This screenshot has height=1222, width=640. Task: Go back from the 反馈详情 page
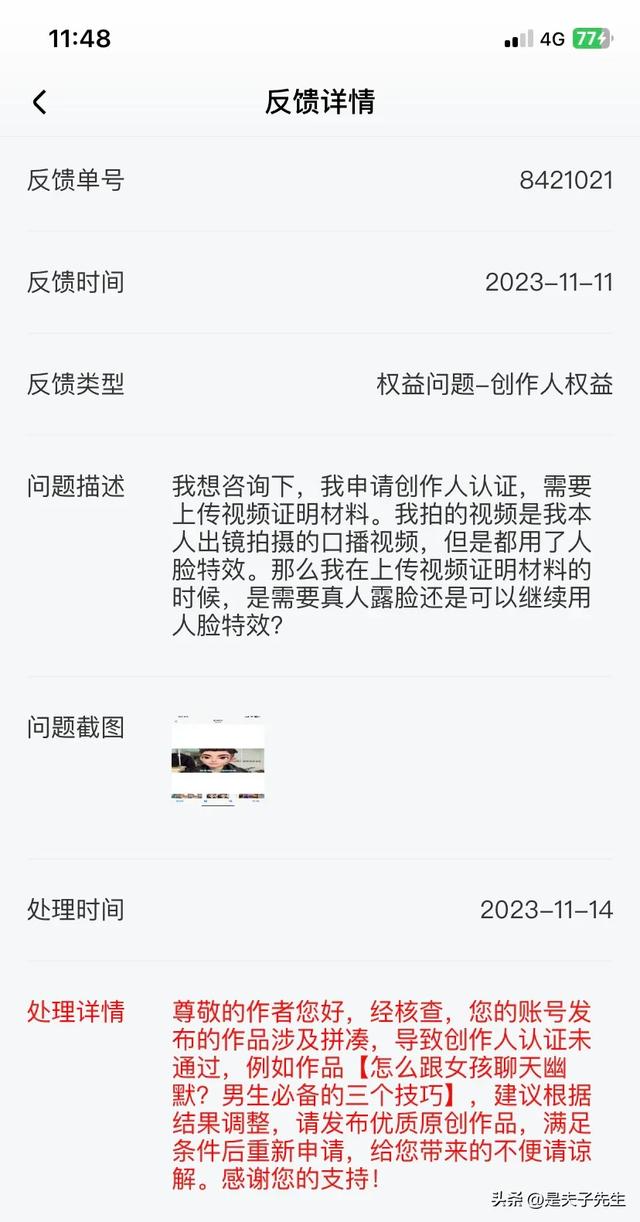click(40, 102)
